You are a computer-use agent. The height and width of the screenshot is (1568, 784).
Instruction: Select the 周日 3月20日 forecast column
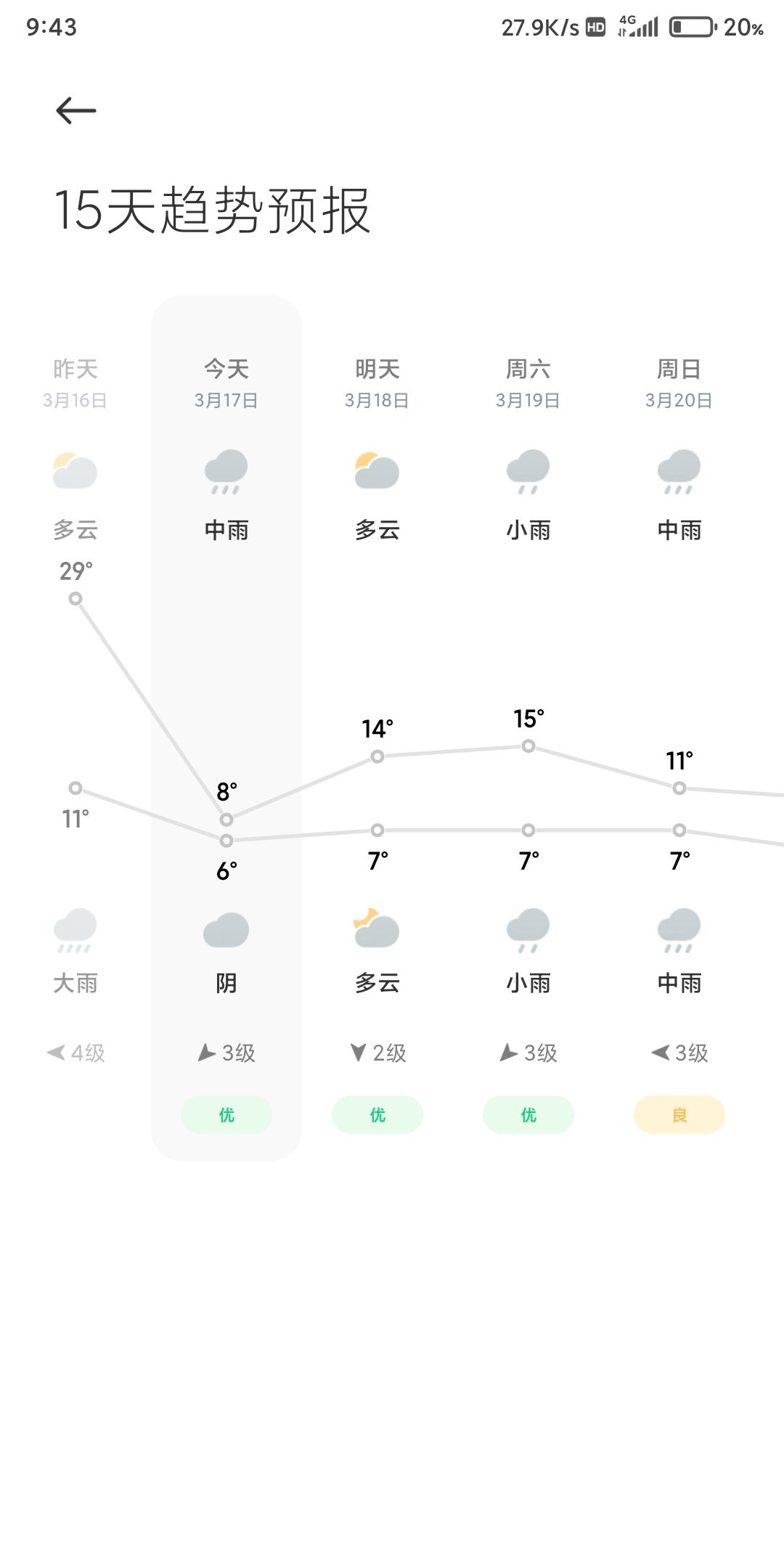tap(679, 728)
